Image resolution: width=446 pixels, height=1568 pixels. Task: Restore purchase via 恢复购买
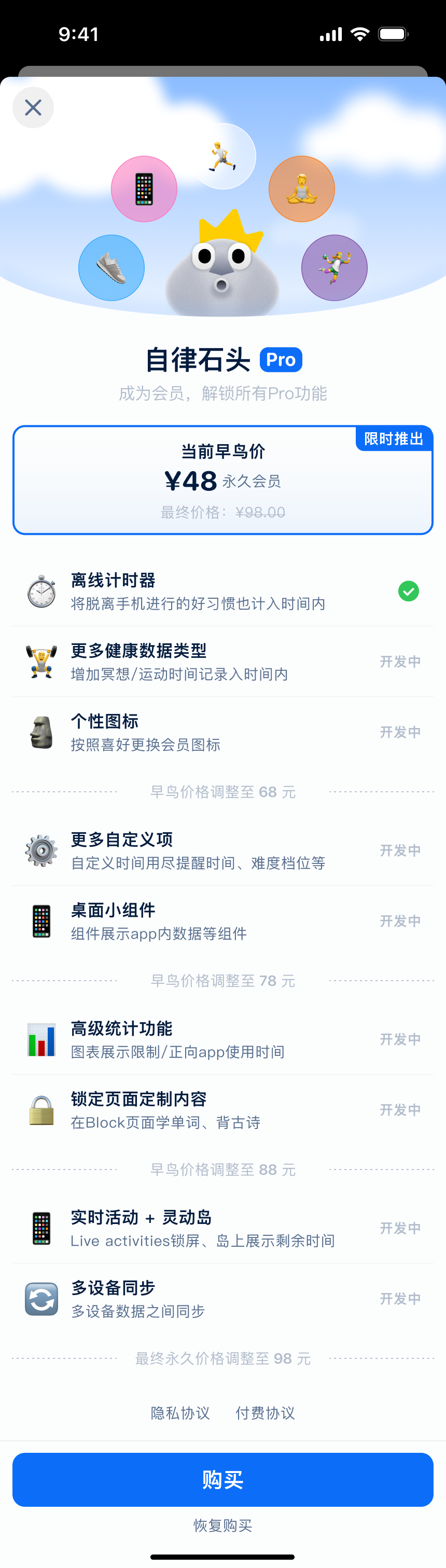(222, 1525)
